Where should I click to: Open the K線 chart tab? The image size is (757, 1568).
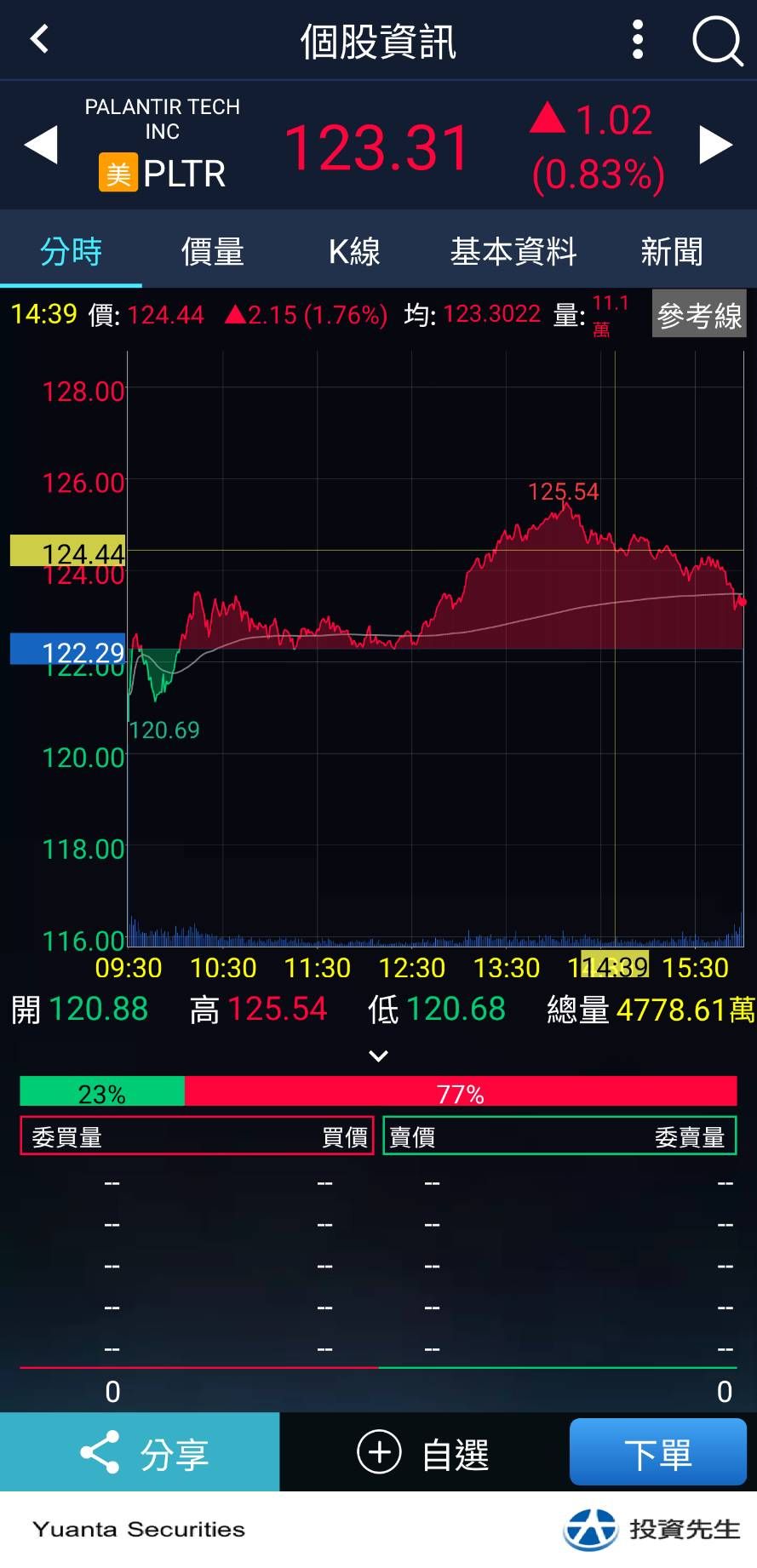(354, 251)
